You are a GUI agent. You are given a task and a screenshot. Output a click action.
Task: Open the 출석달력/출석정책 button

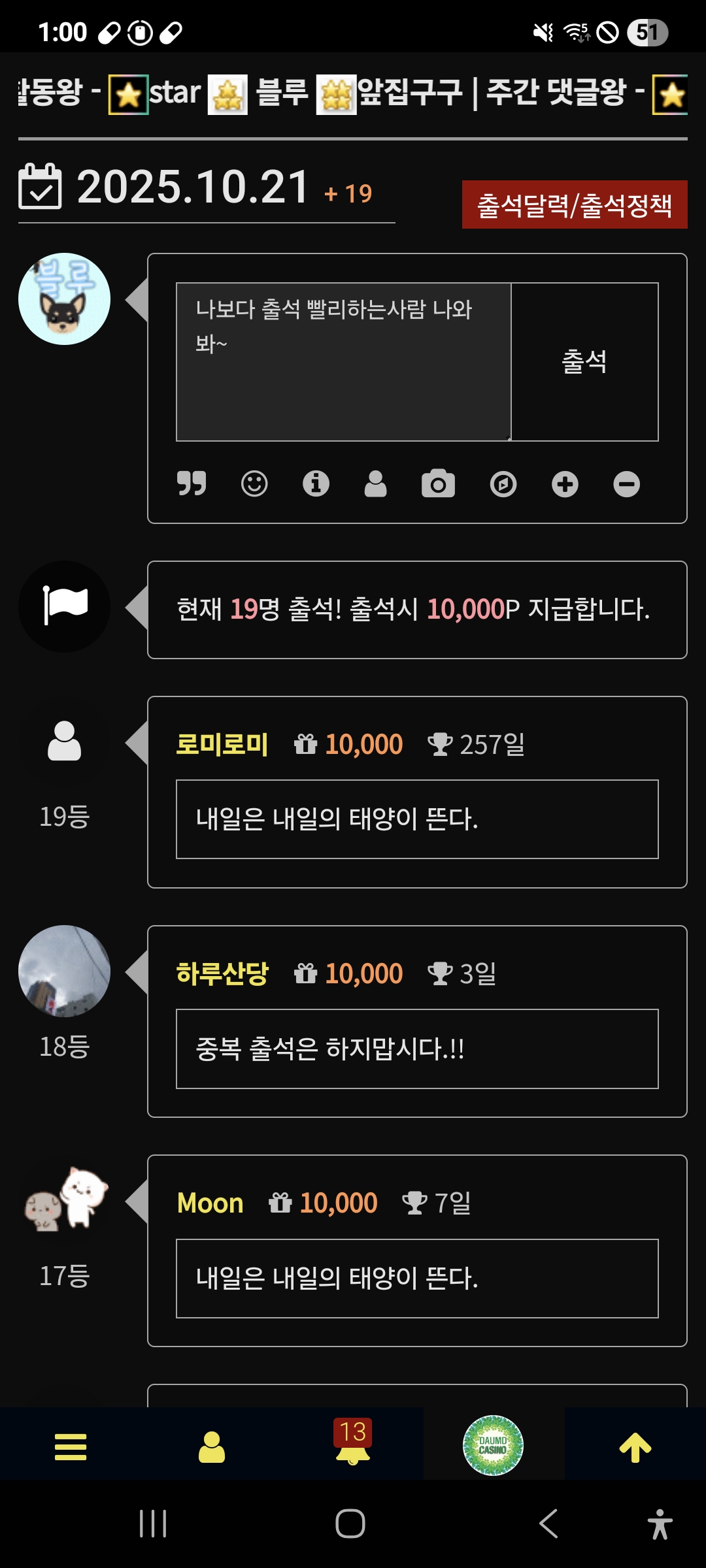point(574,204)
